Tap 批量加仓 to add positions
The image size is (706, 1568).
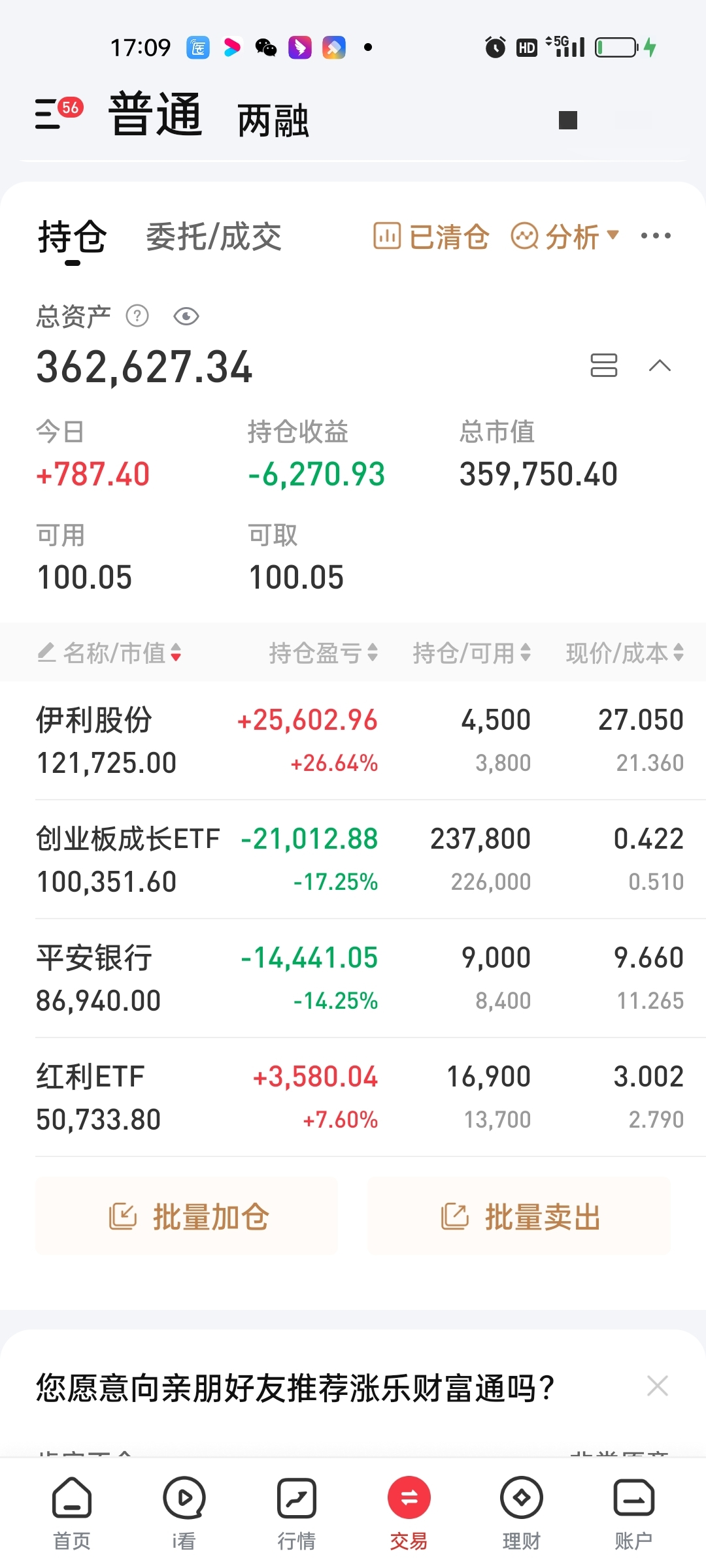coord(187,1217)
